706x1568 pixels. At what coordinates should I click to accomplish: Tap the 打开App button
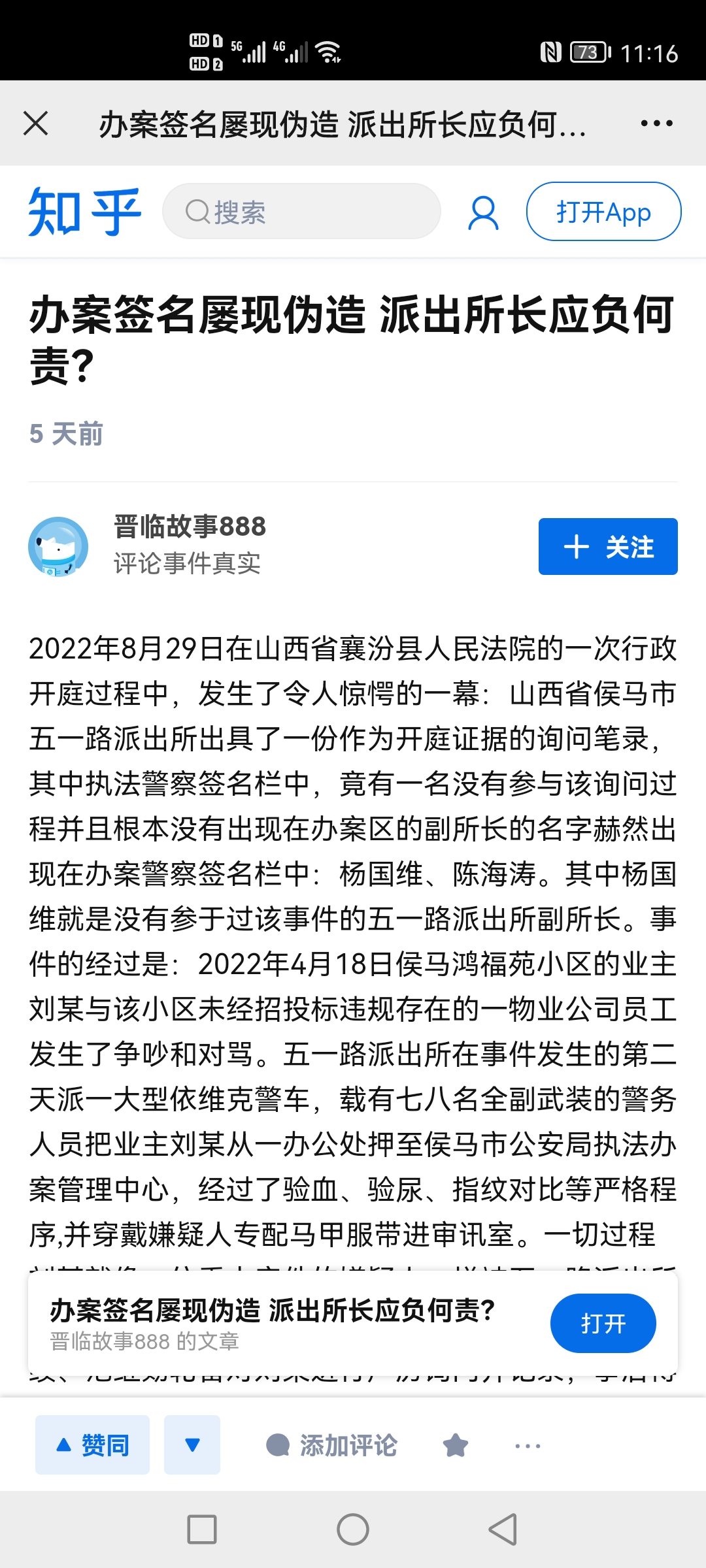click(603, 212)
